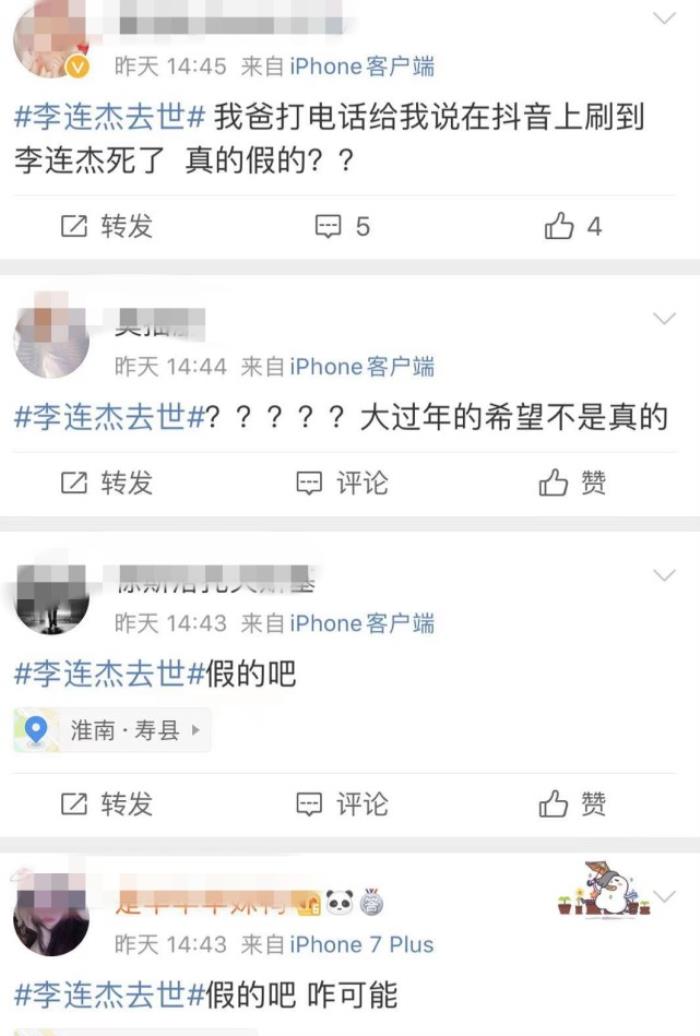Viewport: 700px width, 1036px height.
Task: Open the hashtag in the 大过年的希望不是真的 post
Action: click(x=109, y=417)
